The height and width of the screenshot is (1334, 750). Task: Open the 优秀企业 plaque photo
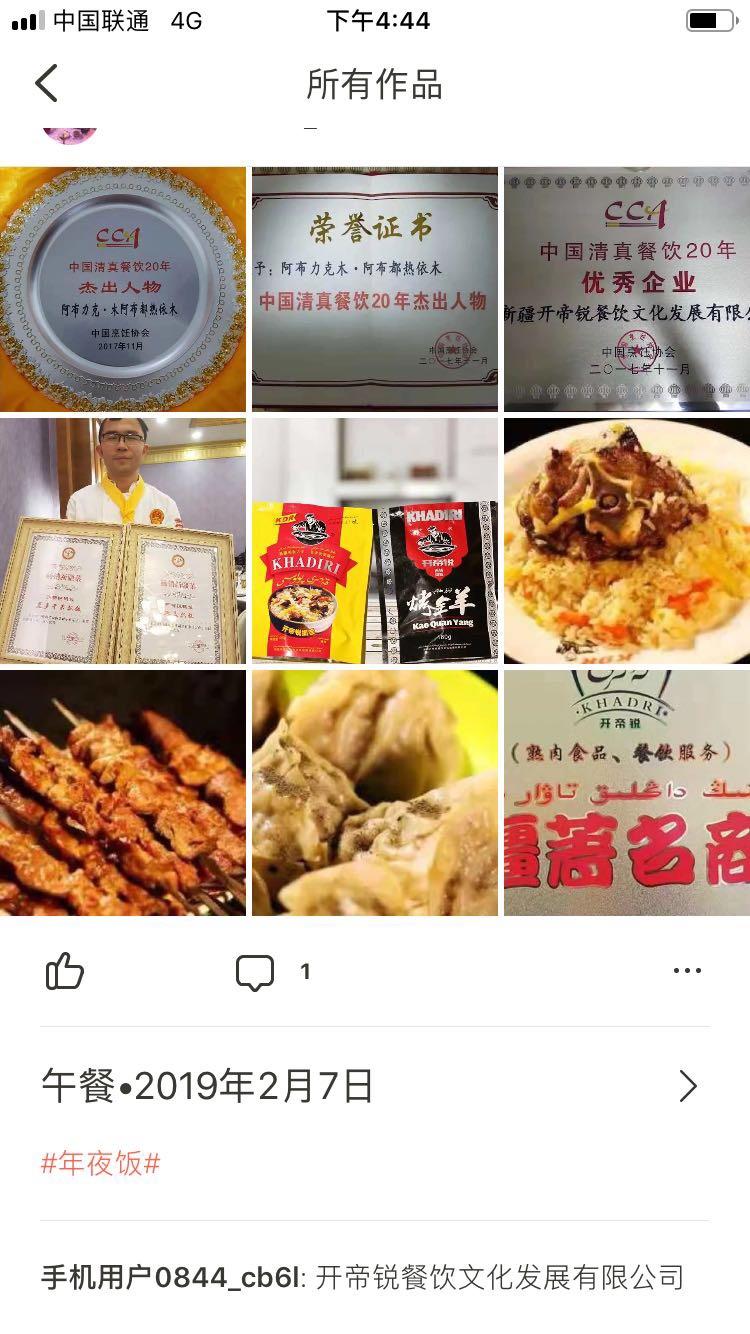click(627, 289)
